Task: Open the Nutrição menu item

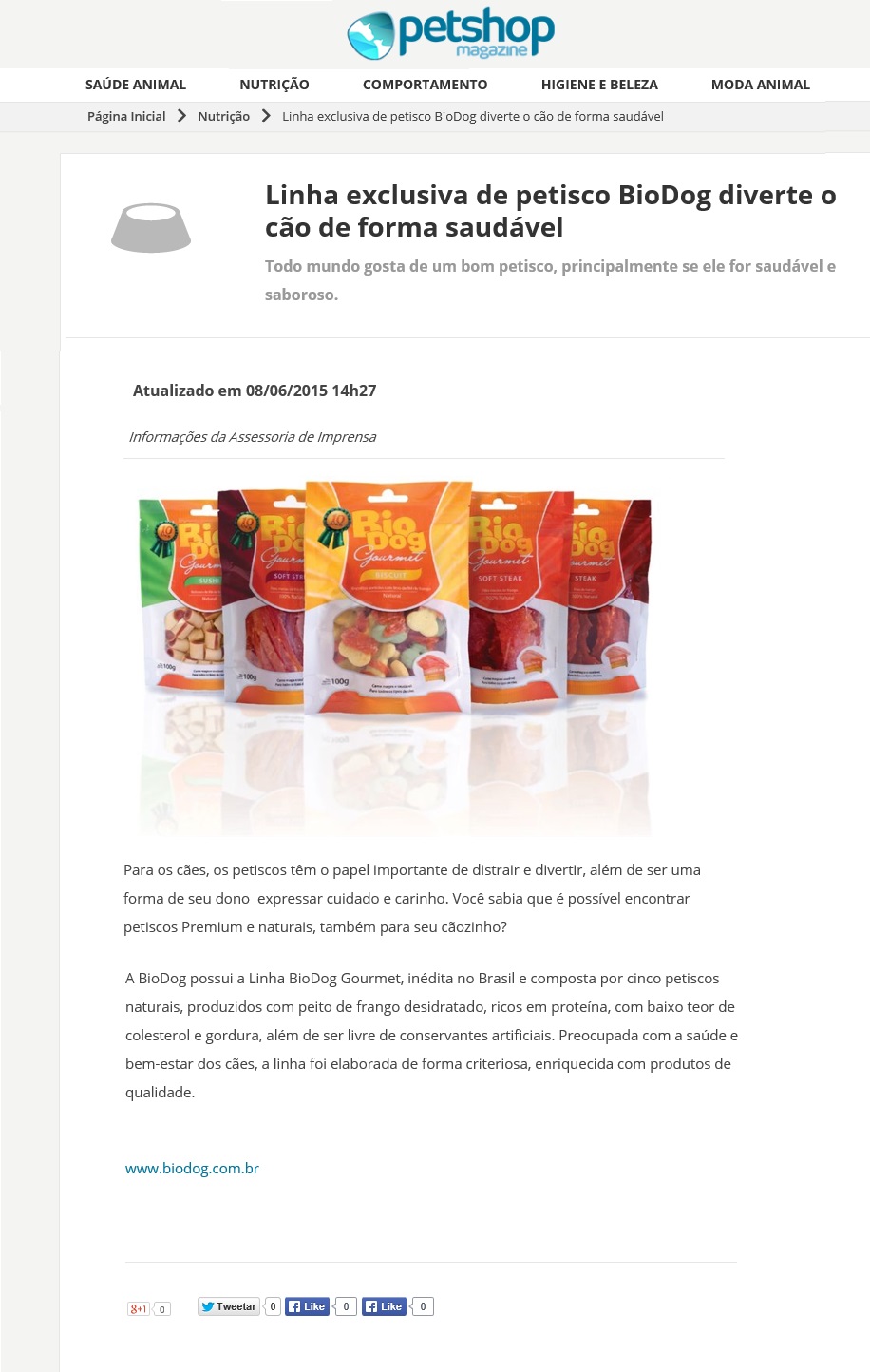Action: pyautogui.click(x=274, y=85)
